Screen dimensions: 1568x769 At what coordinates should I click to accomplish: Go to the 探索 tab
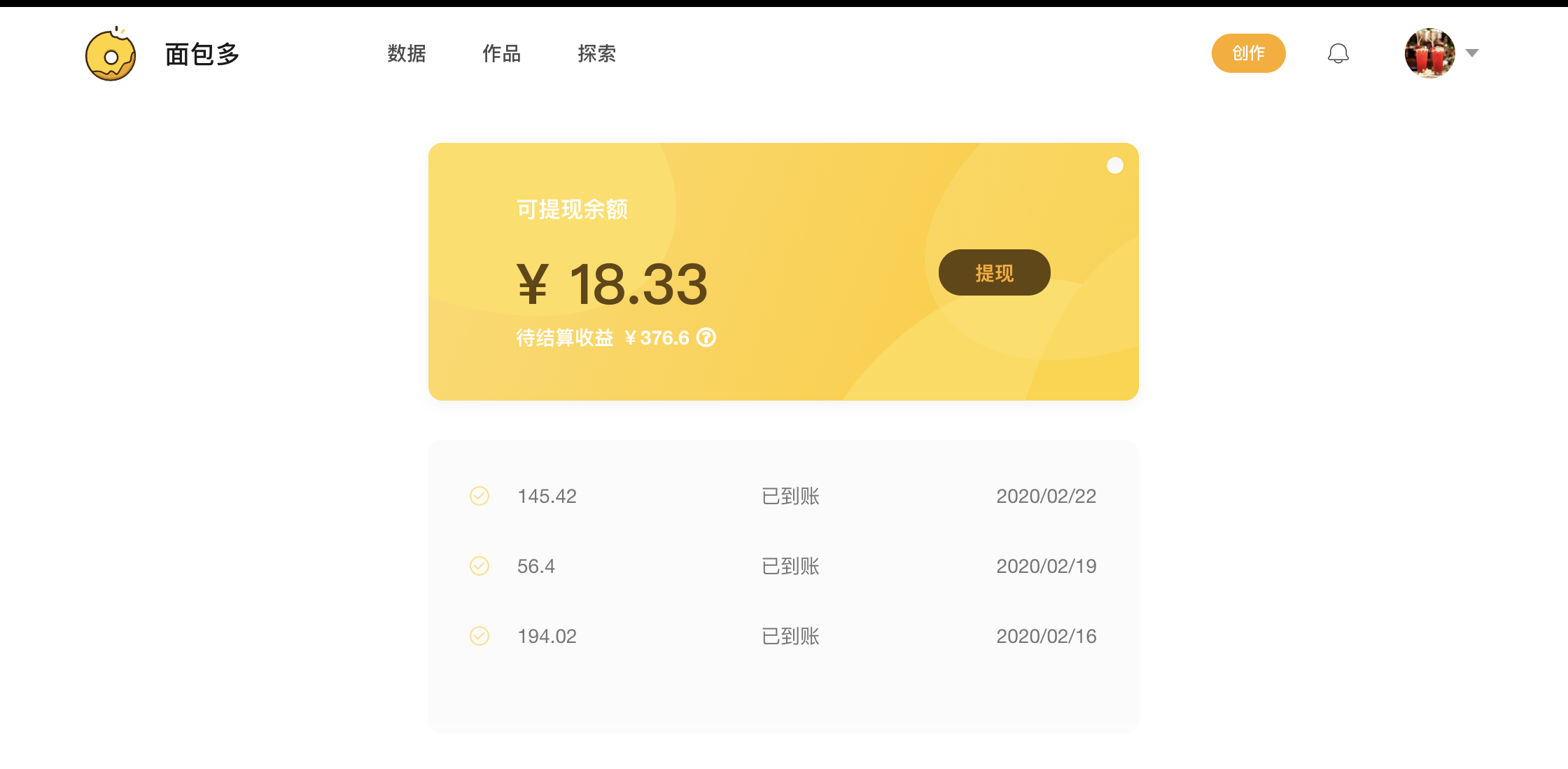[596, 53]
